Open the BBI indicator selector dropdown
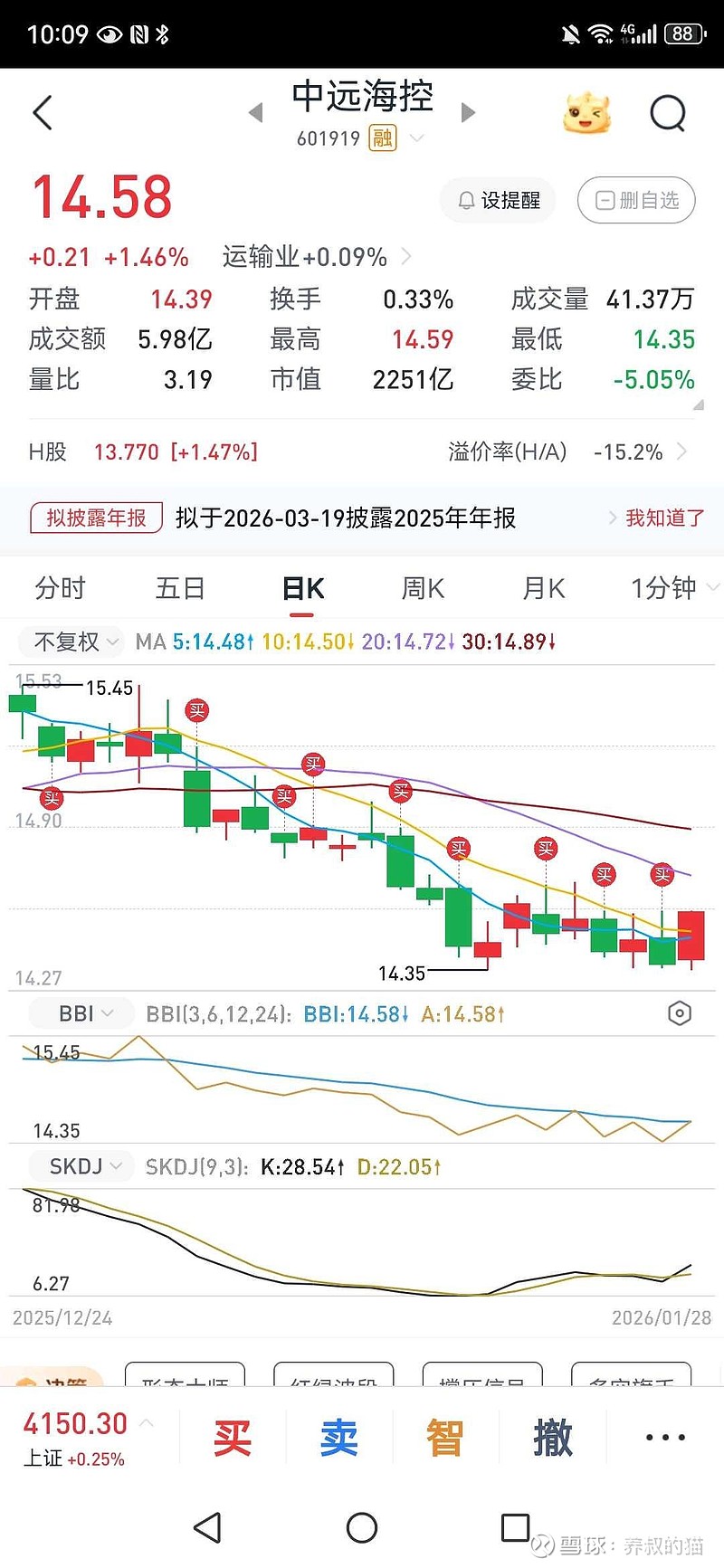Viewport: 724px width, 1568px height. click(x=81, y=1013)
